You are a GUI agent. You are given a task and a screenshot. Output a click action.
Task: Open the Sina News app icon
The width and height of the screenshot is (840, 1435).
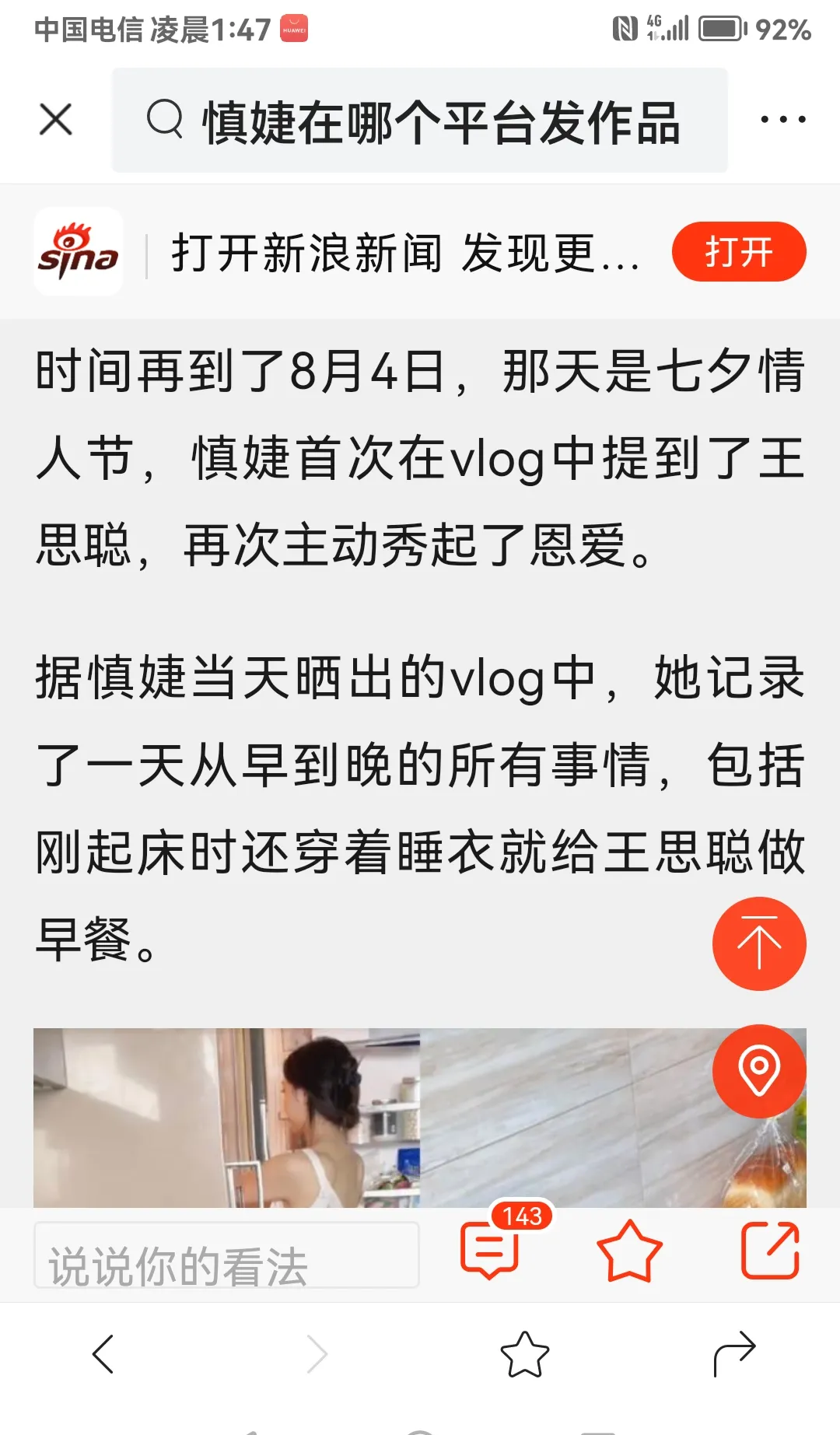tap(79, 252)
